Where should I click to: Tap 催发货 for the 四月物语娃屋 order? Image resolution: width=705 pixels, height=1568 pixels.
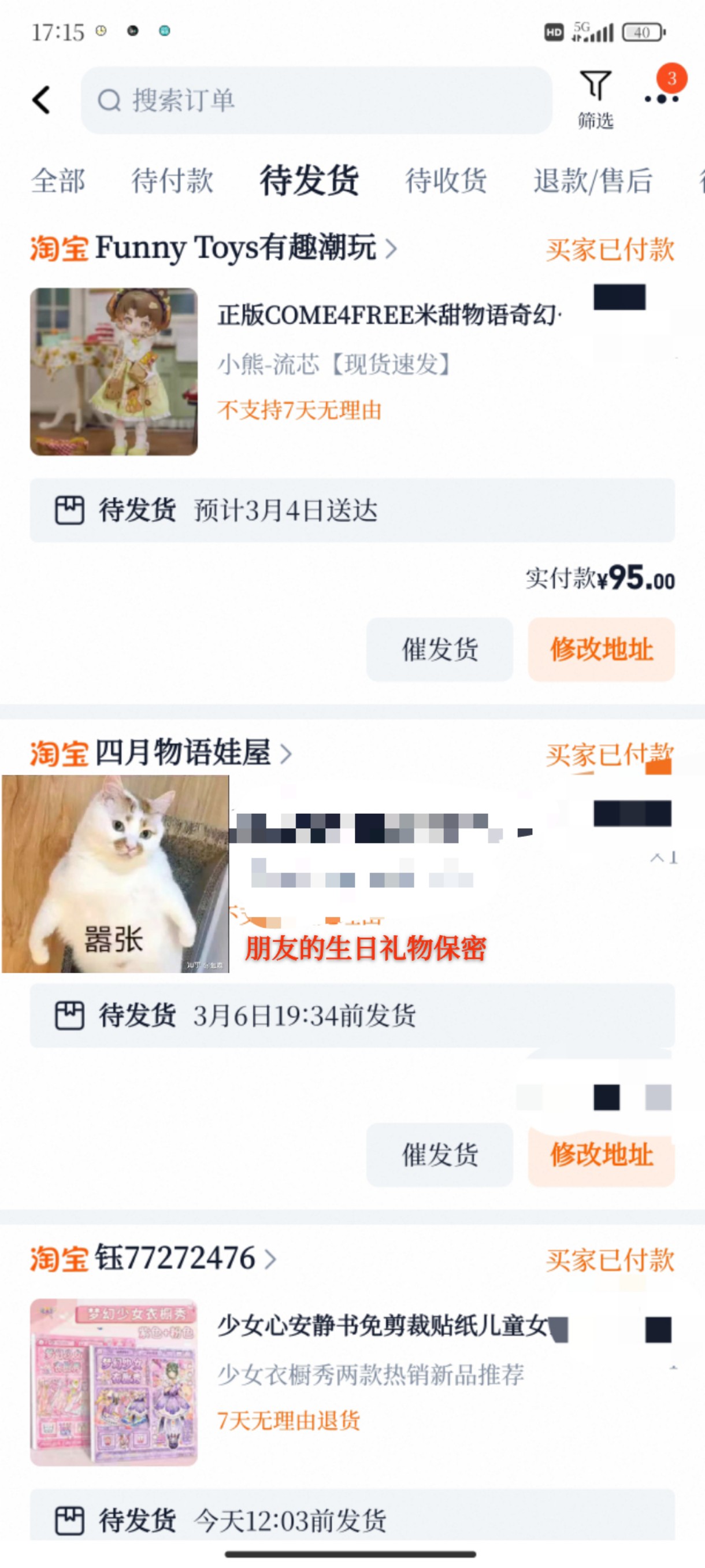tap(439, 1154)
